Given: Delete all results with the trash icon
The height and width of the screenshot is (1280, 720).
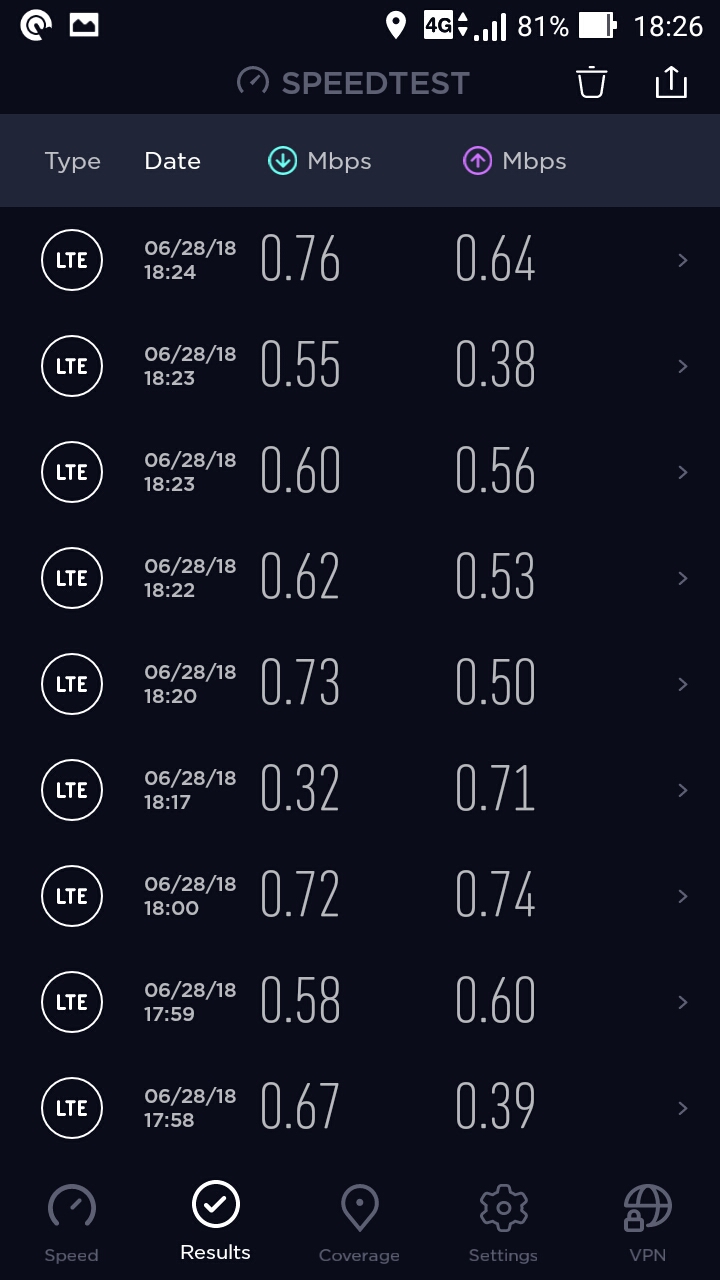Looking at the screenshot, I should coord(592,82).
